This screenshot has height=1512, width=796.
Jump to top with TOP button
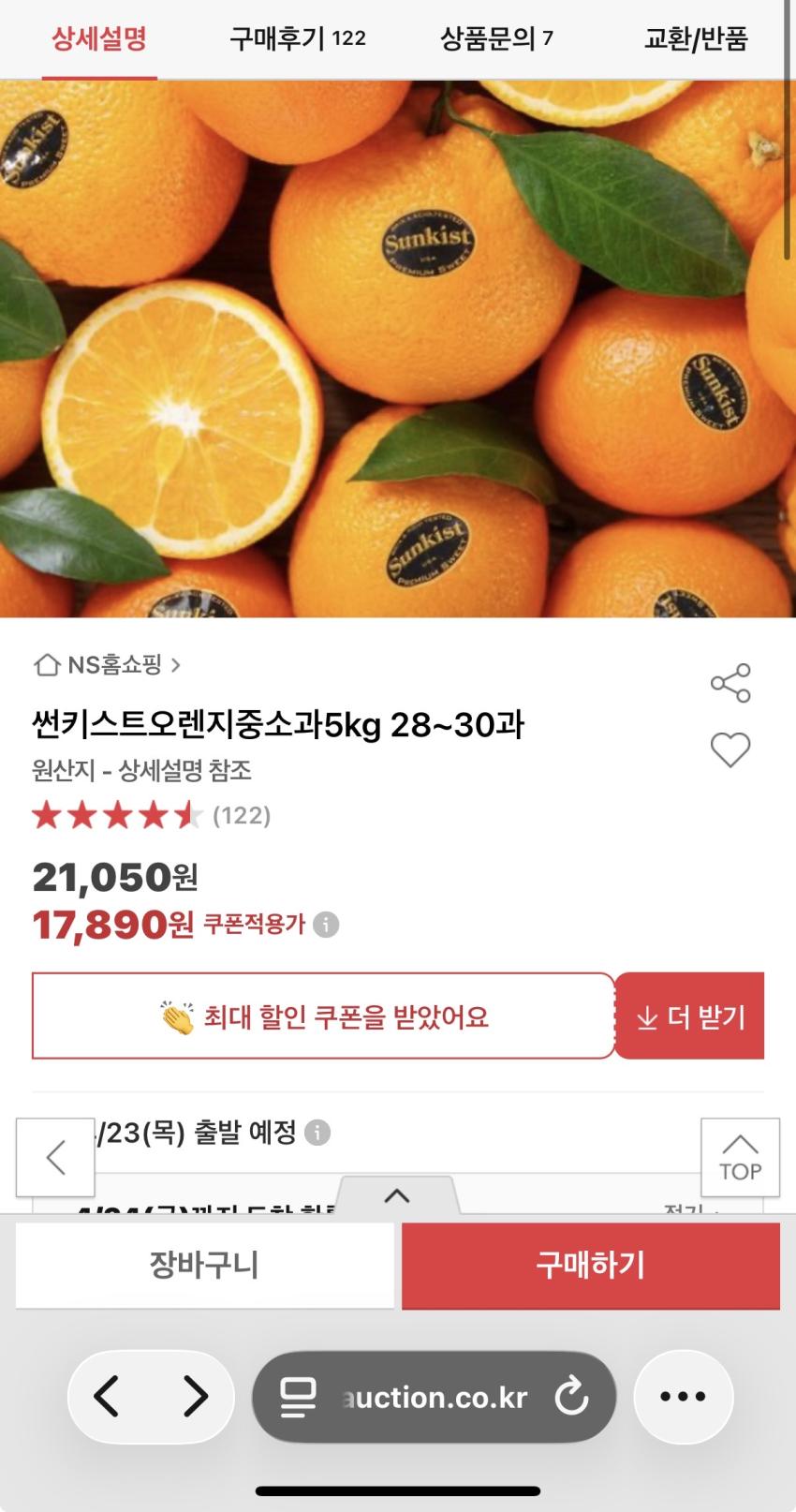pyautogui.click(x=740, y=1158)
